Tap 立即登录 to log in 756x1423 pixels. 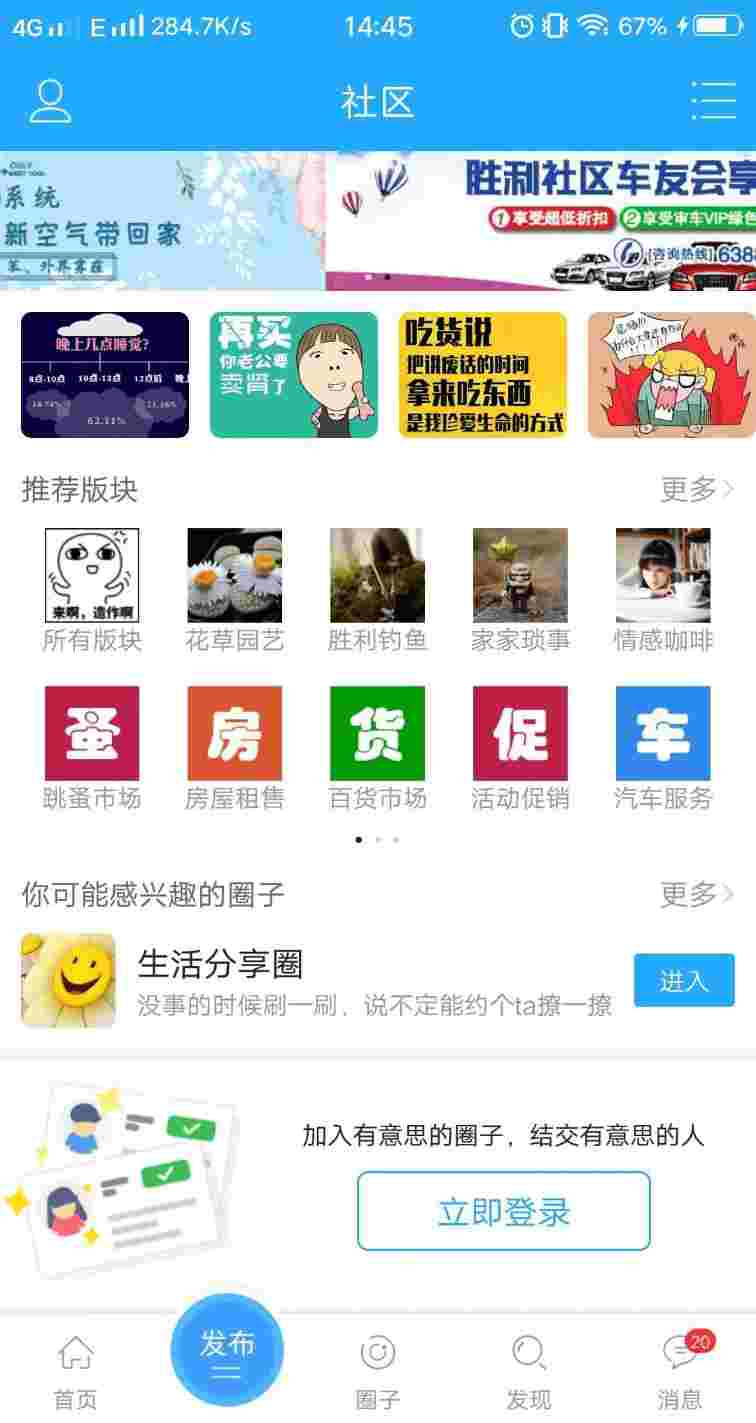(504, 1211)
